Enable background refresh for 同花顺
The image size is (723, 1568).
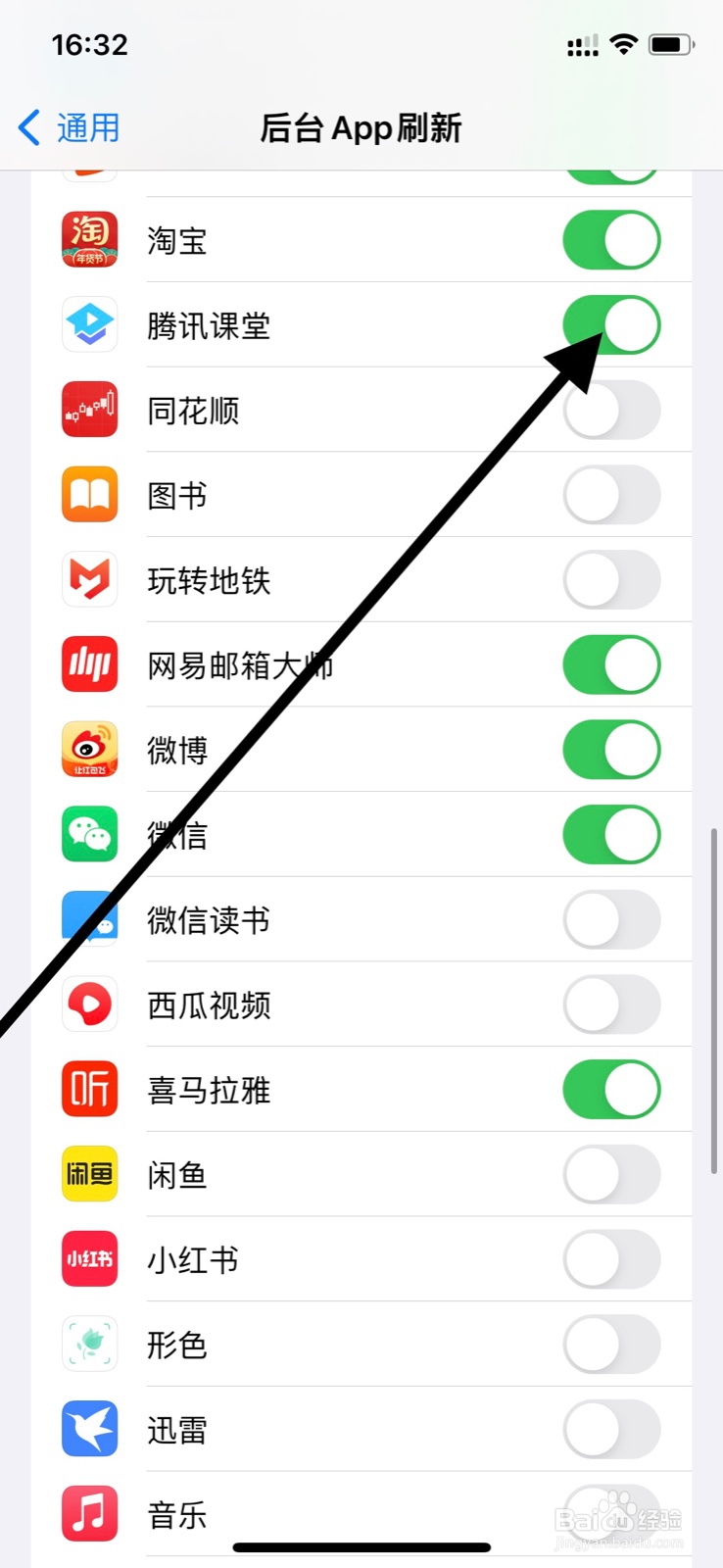[x=611, y=410]
